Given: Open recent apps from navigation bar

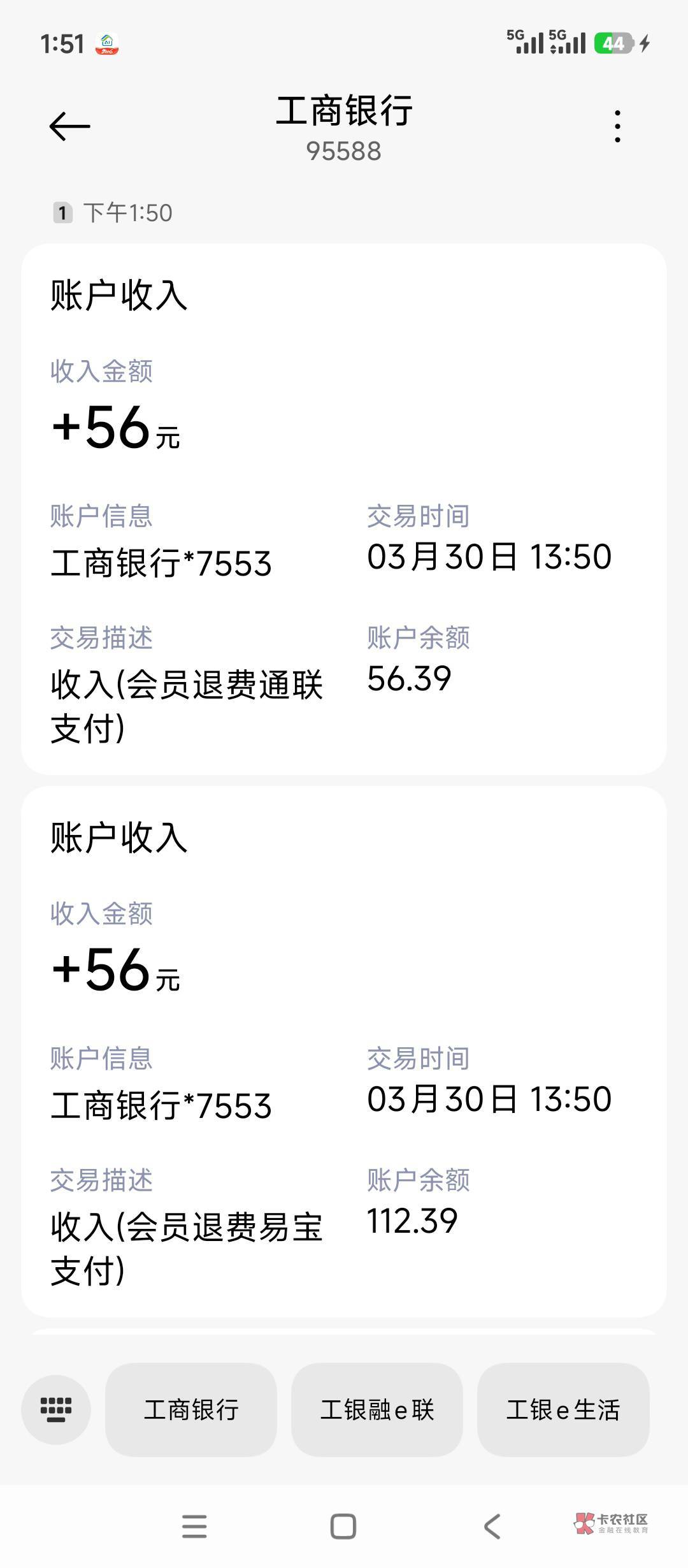Looking at the screenshot, I should (194, 1527).
